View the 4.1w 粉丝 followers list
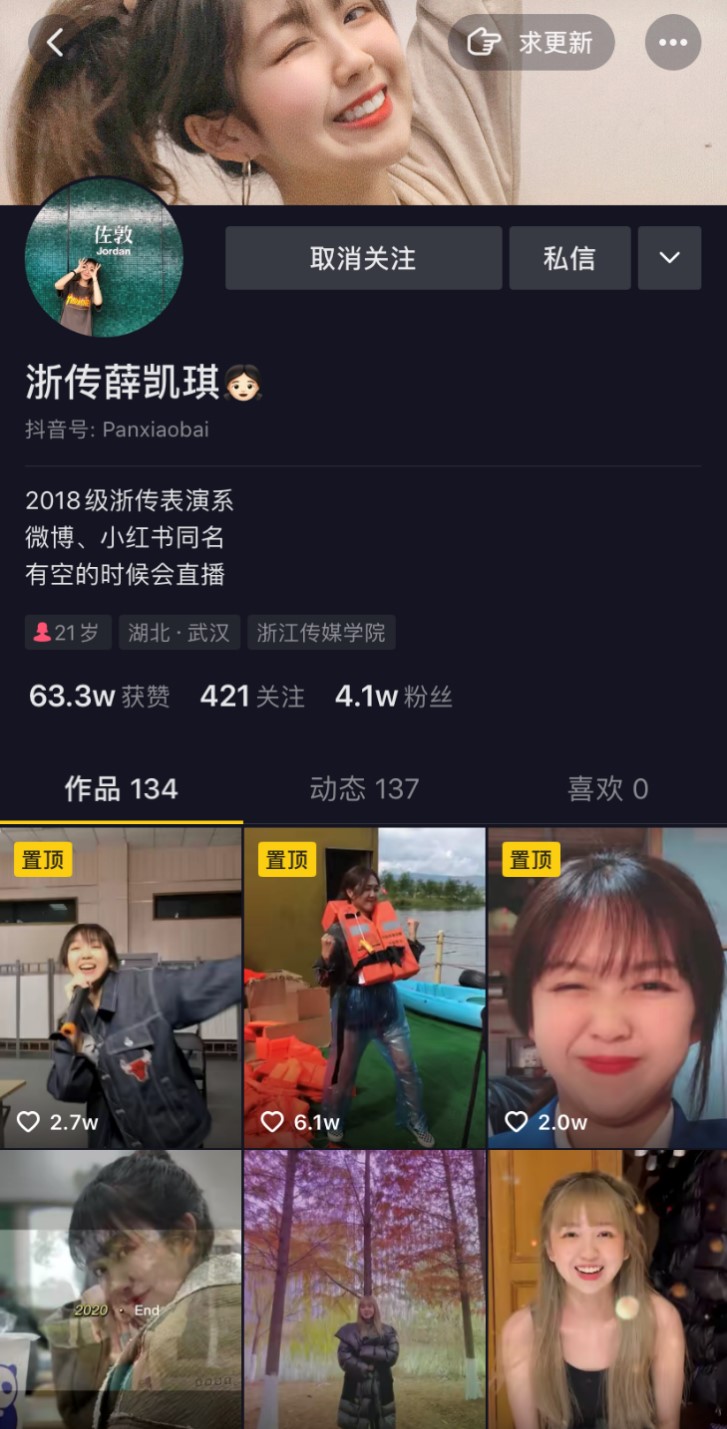Screen dimensions: 727x1429 pos(393,697)
